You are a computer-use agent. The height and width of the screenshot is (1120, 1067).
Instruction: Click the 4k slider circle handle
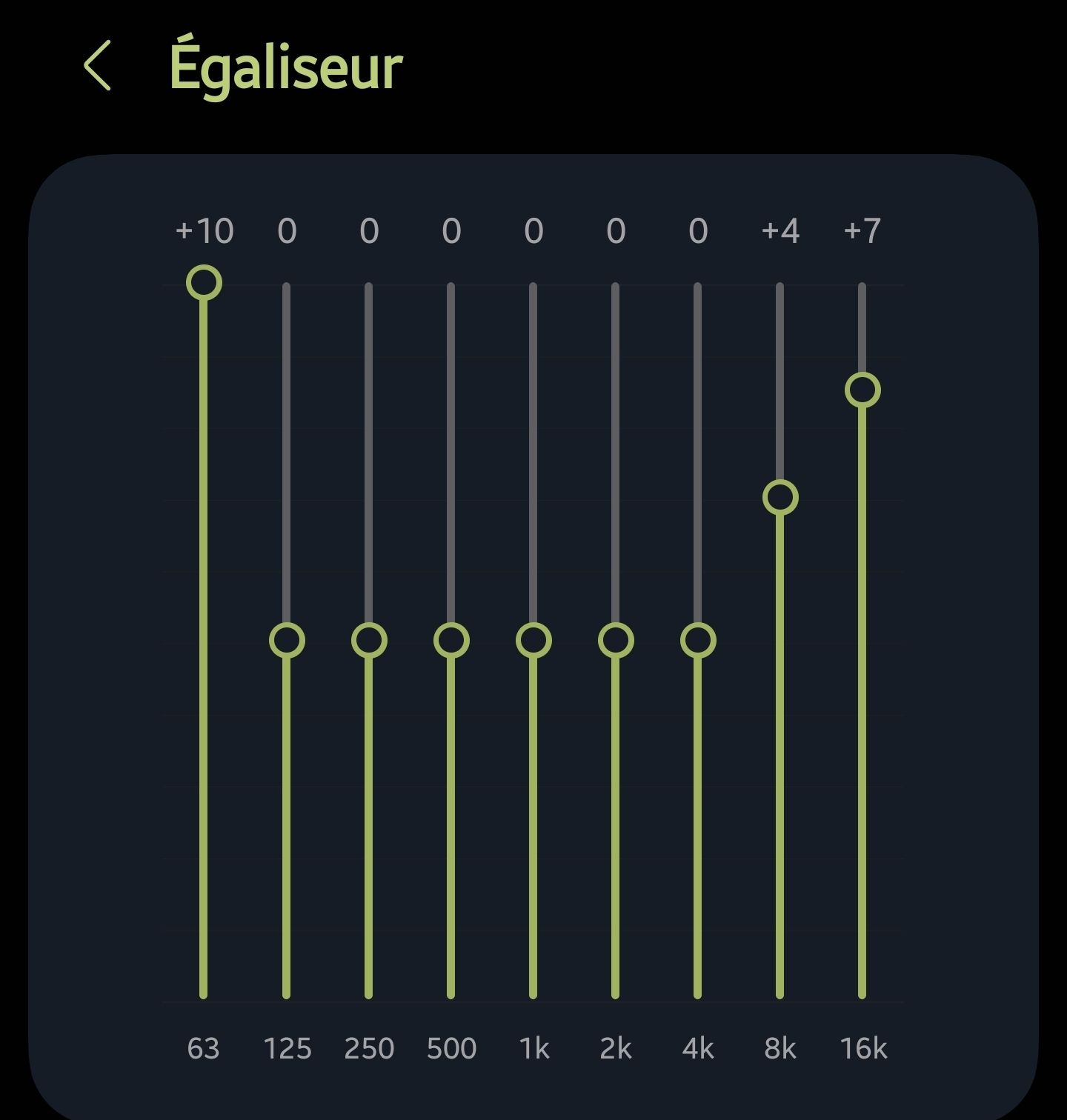697,640
